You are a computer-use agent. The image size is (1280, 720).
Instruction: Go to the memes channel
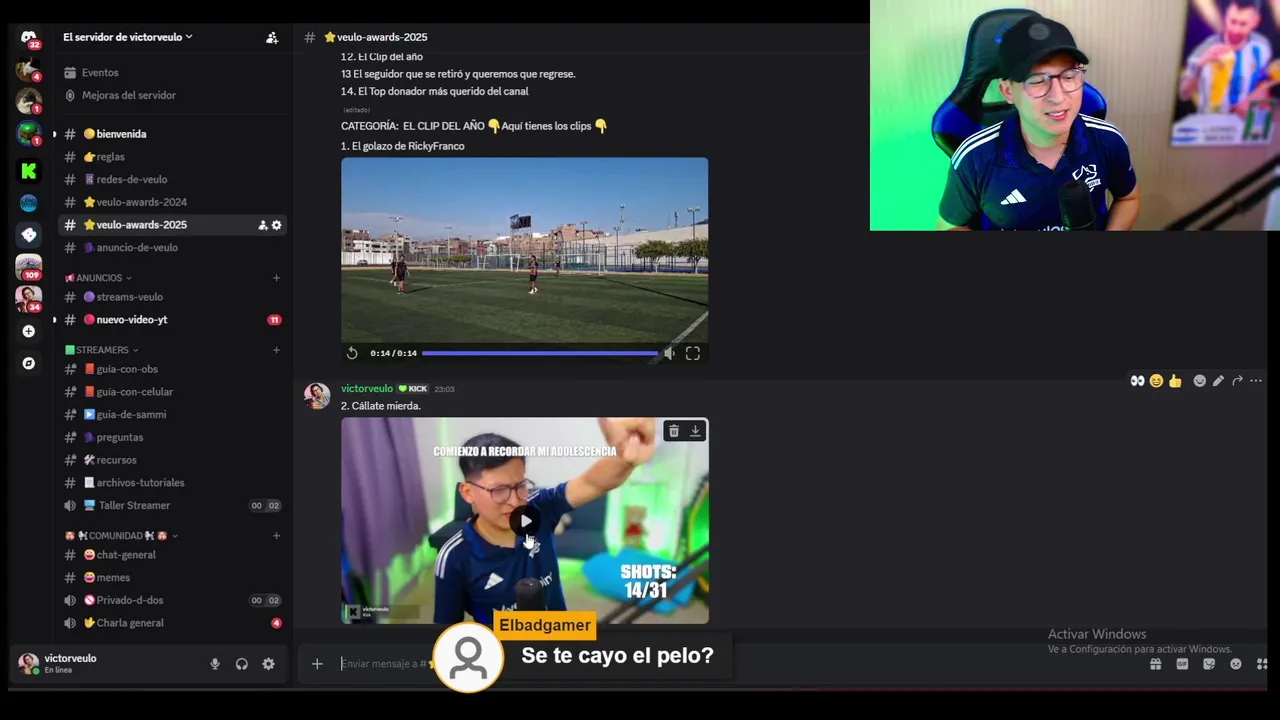pos(113,578)
